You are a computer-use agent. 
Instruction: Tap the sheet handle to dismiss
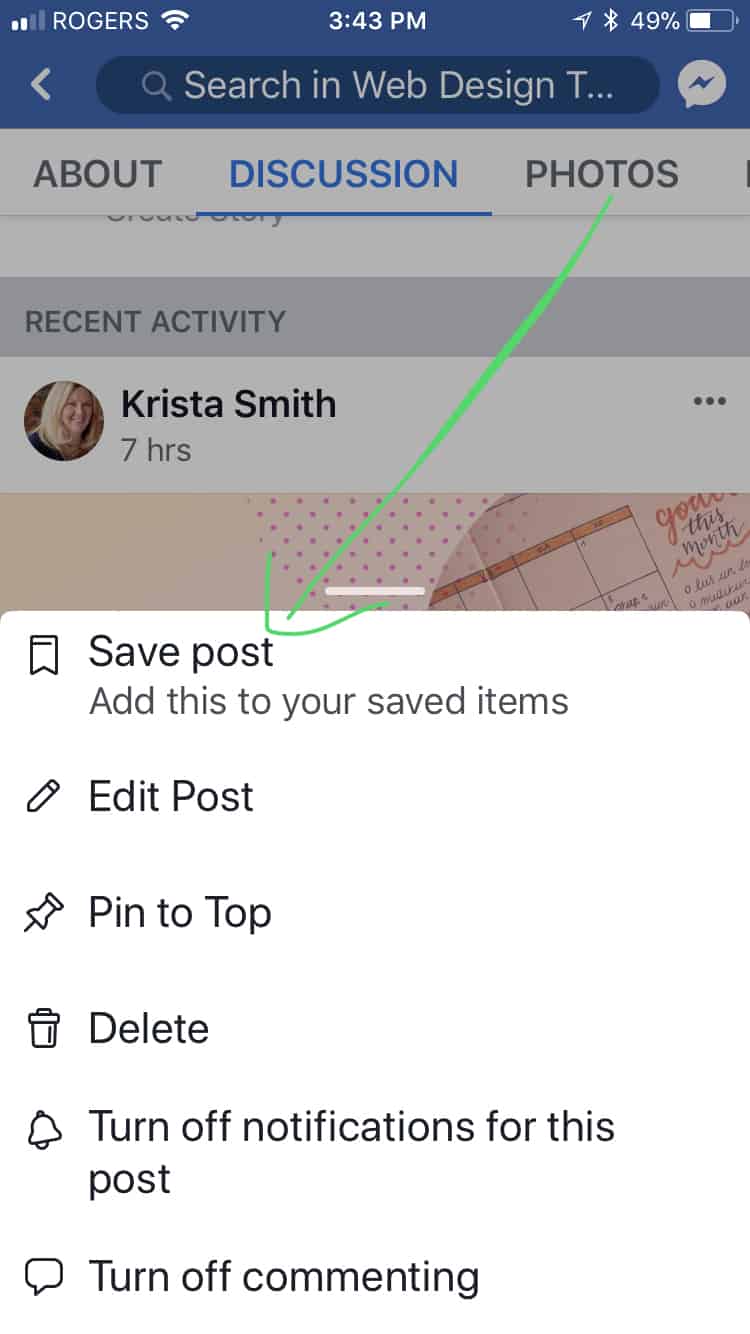click(x=375, y=591)
